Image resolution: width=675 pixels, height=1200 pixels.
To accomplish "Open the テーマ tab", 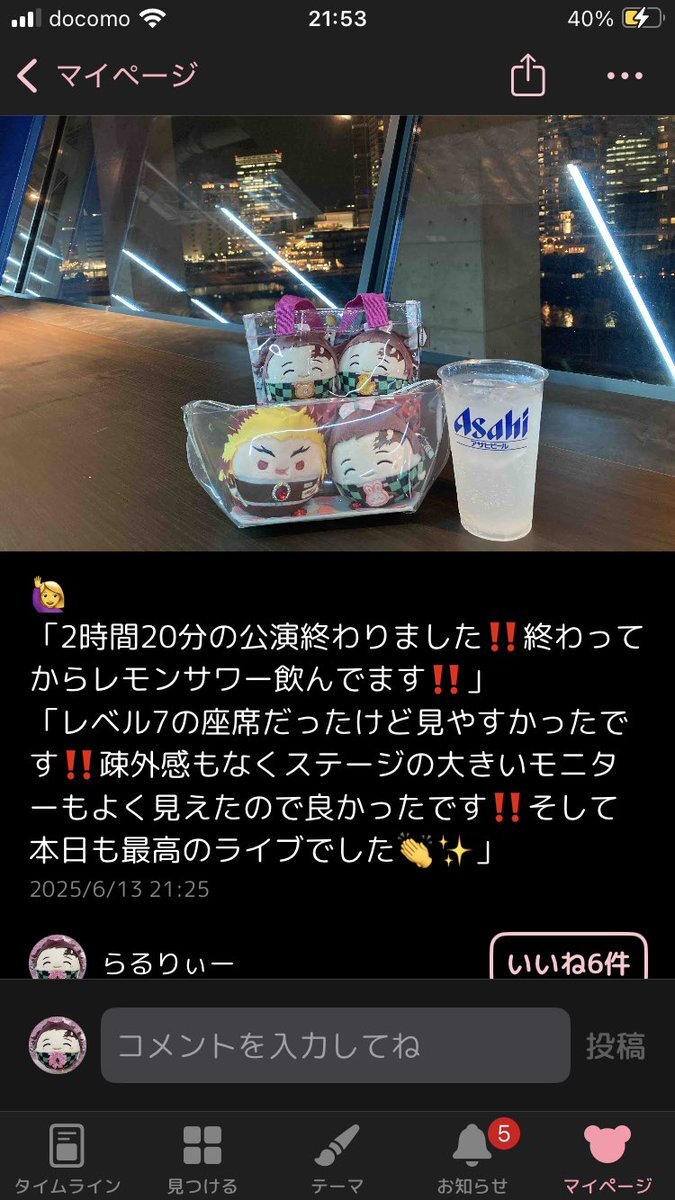I will 337,1158.
